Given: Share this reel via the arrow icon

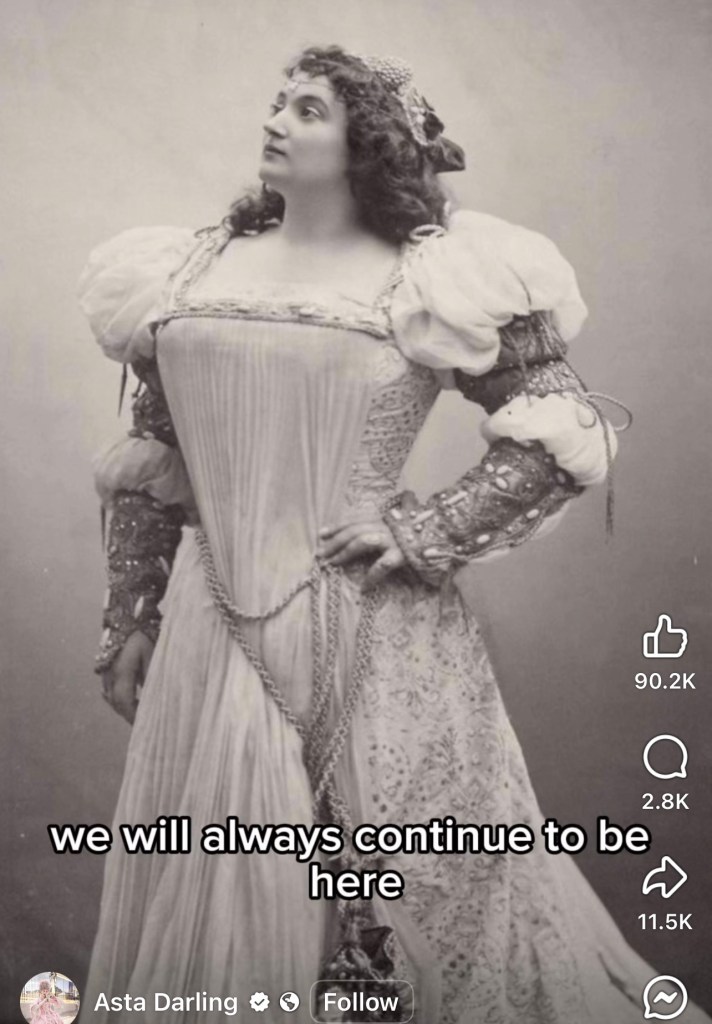Looking at the screenshot, I should point(665,878).
